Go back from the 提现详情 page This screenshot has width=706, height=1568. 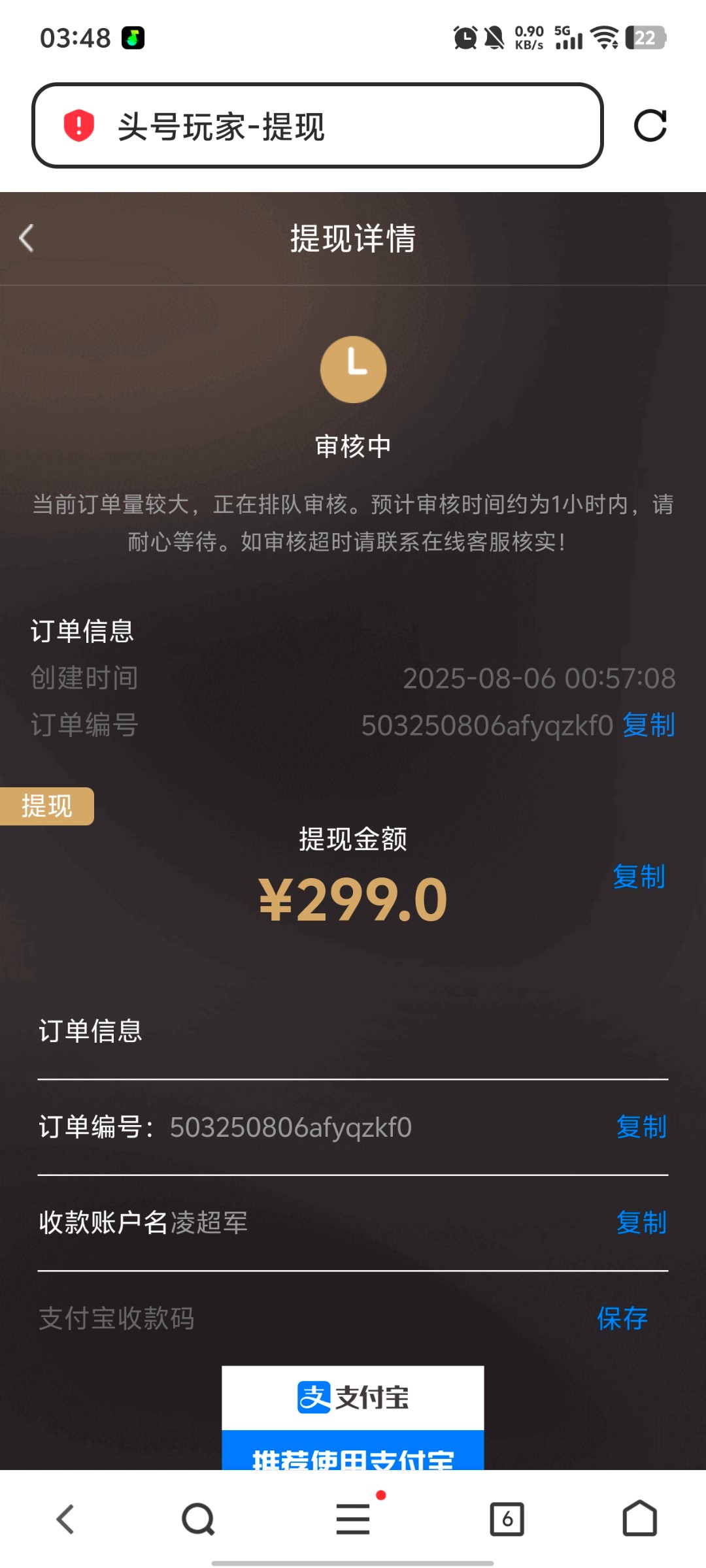click(x=27, y=238)
